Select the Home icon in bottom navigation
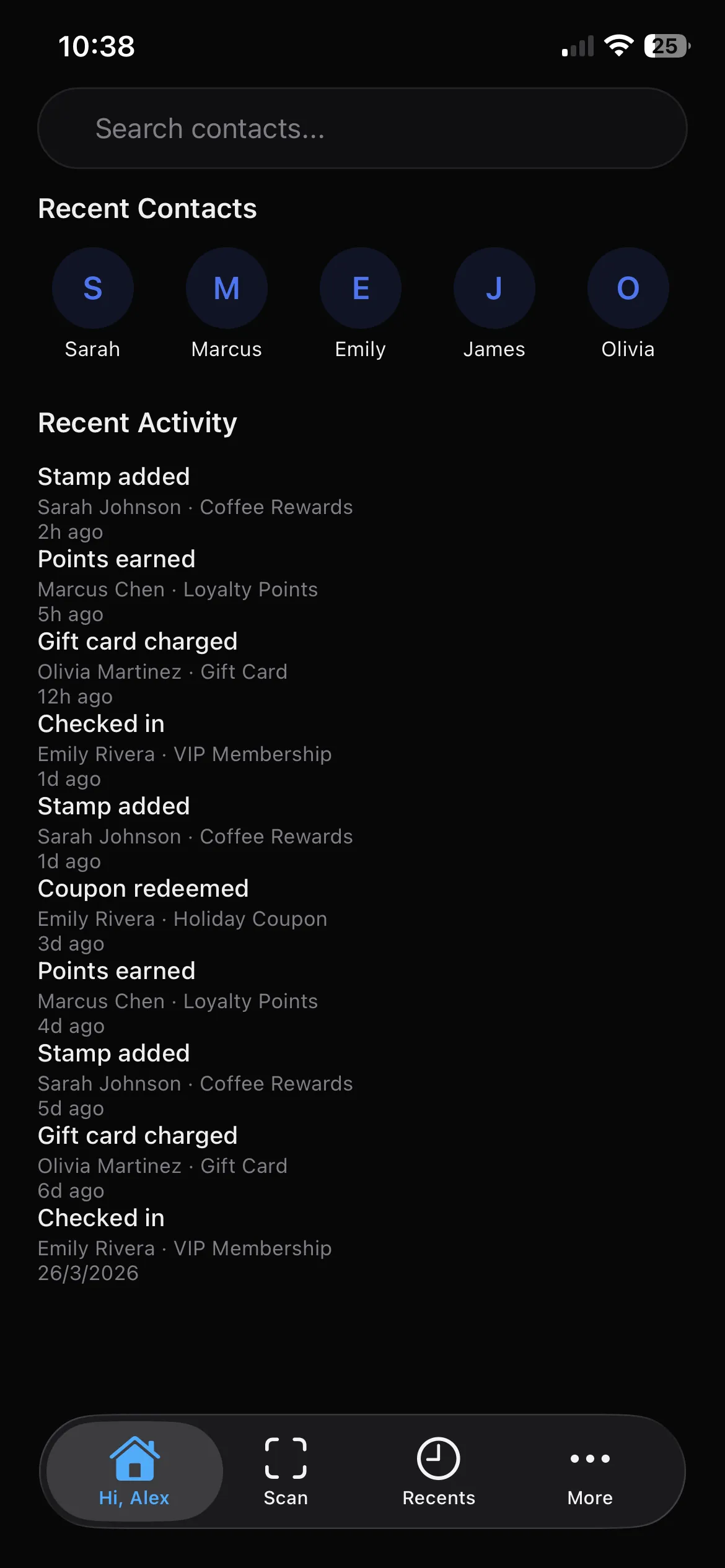 click(x=133, y=1458)
